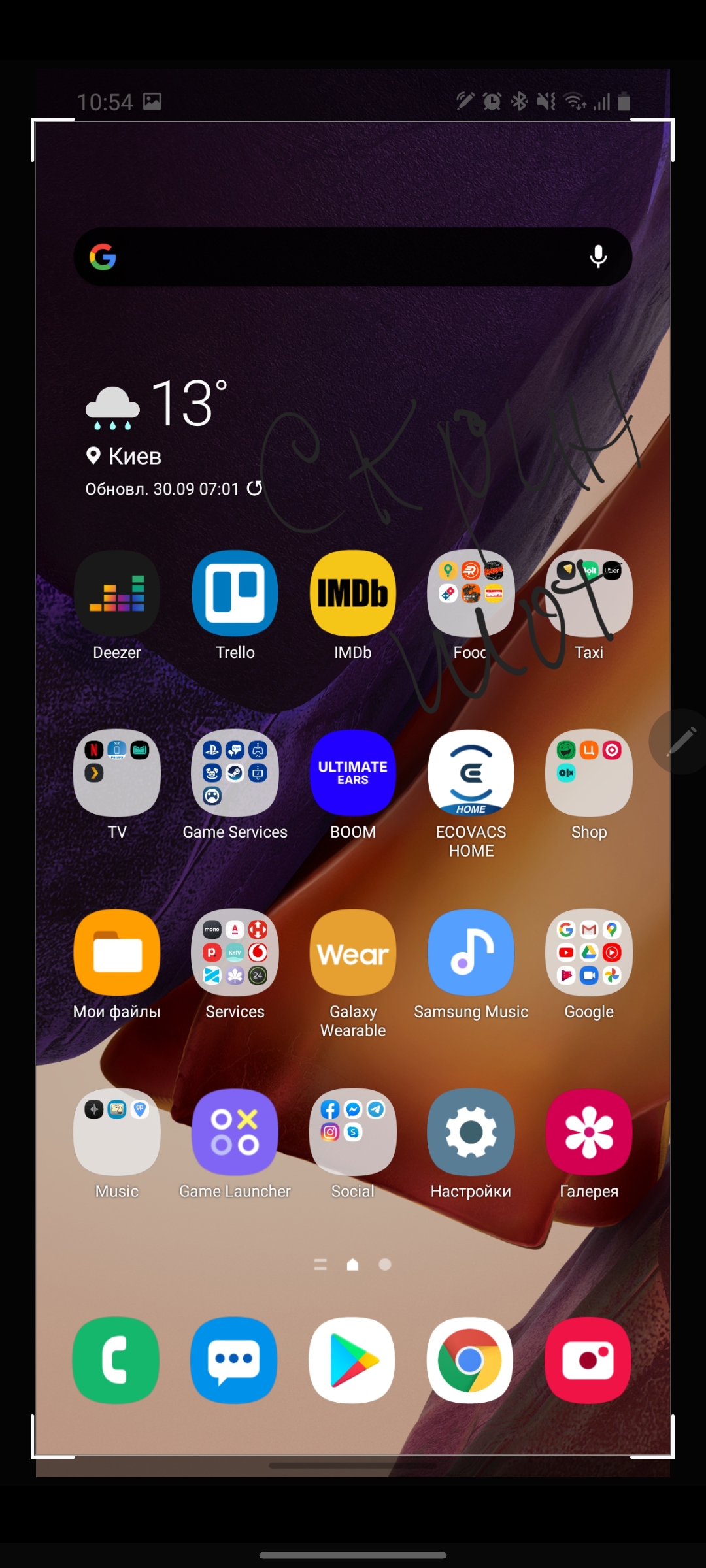This screenshot has height=1568, width=706.
Task: Open the pencil drawing tool button
Action: click(680, 742)
